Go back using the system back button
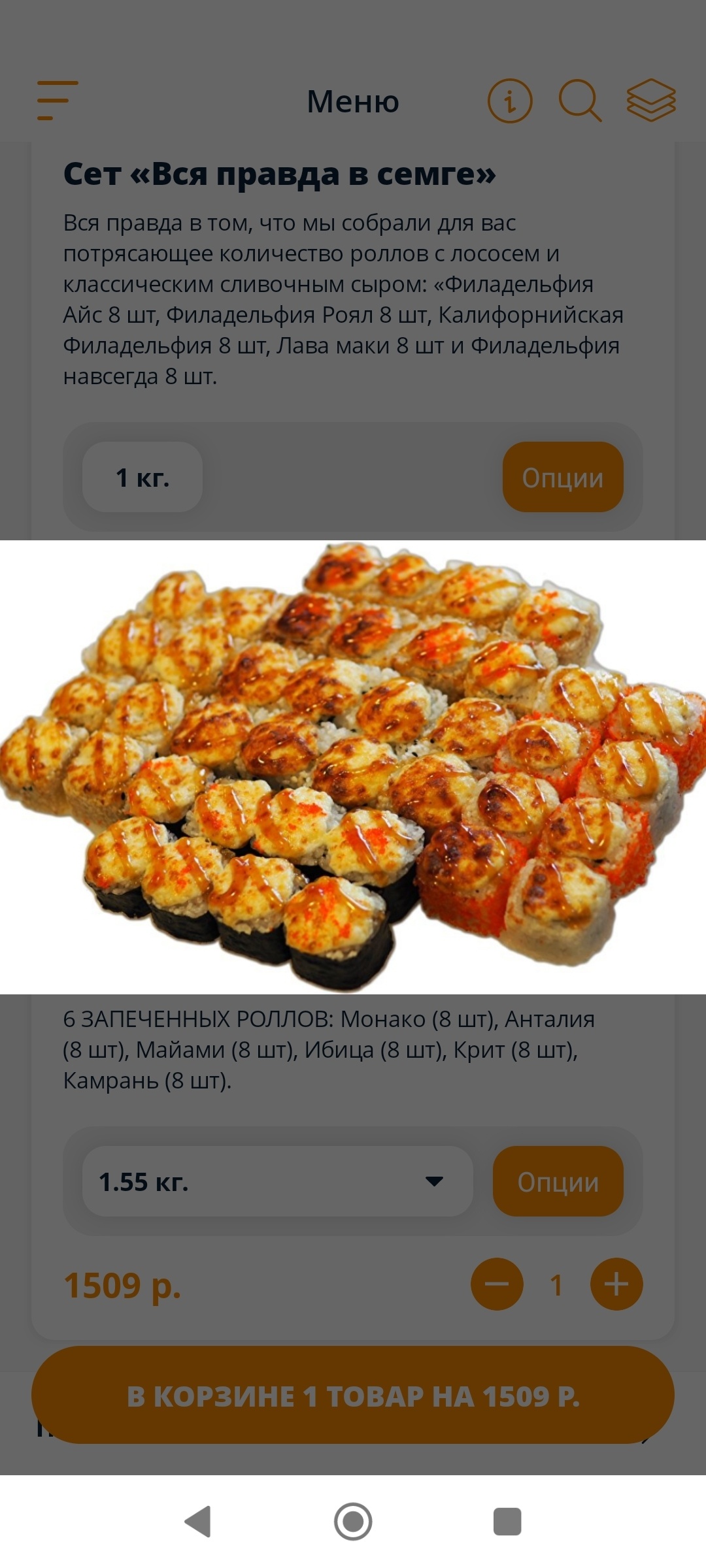 click(198, 1522)
